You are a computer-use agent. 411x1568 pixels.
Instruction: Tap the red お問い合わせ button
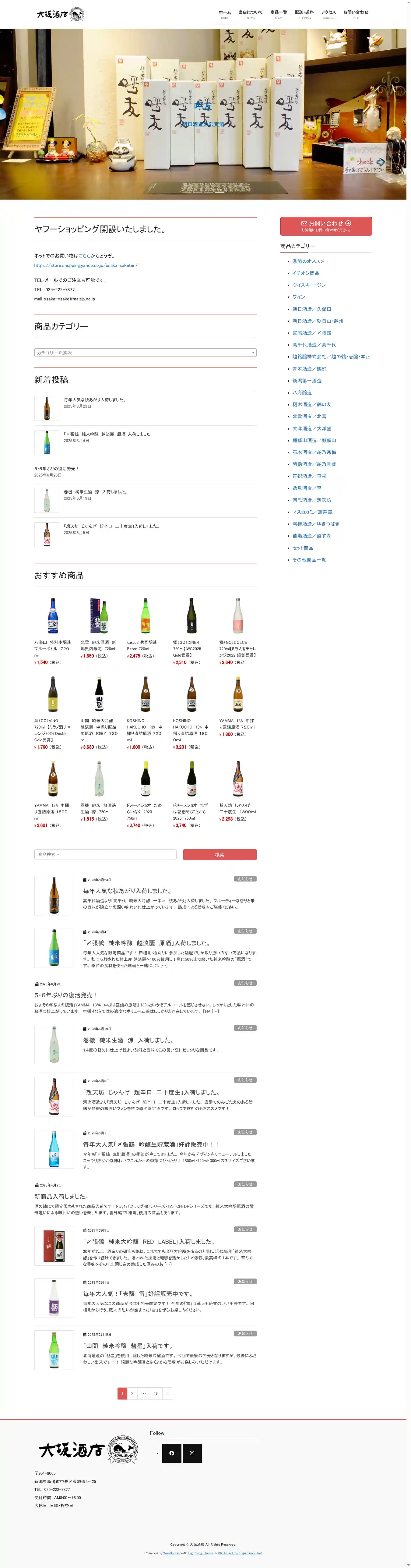(326, 226)
